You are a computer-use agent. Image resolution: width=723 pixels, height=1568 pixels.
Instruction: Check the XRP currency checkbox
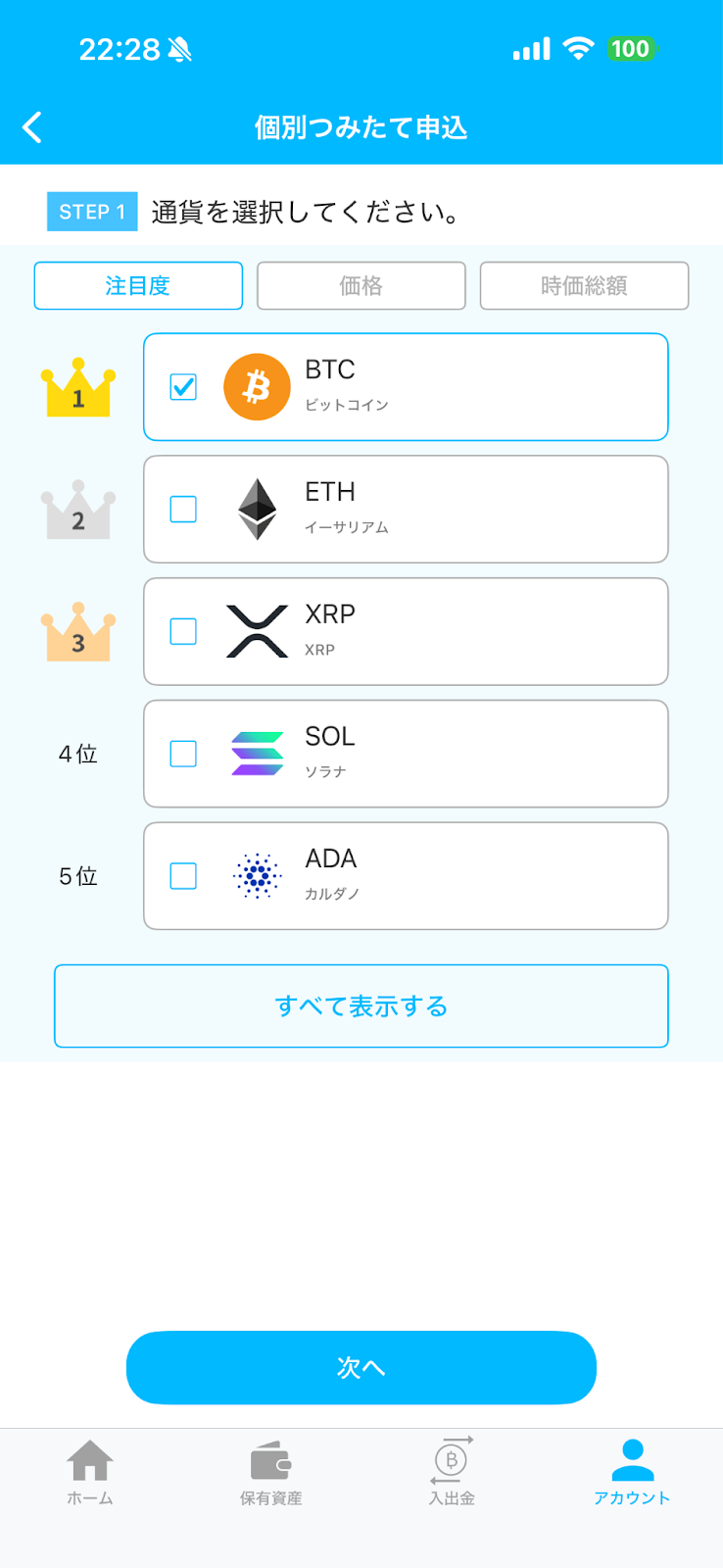183,631
